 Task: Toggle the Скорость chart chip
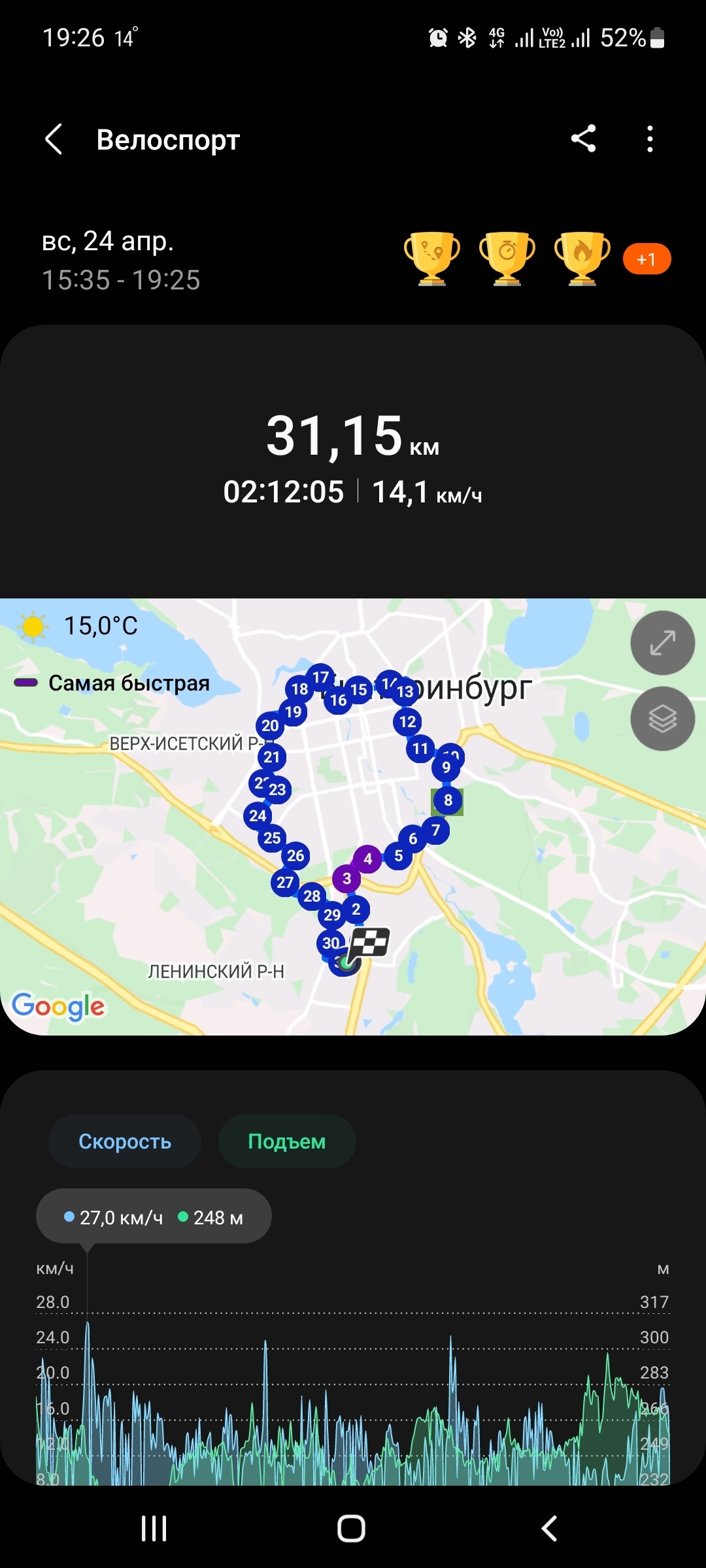pos(125,1141)
